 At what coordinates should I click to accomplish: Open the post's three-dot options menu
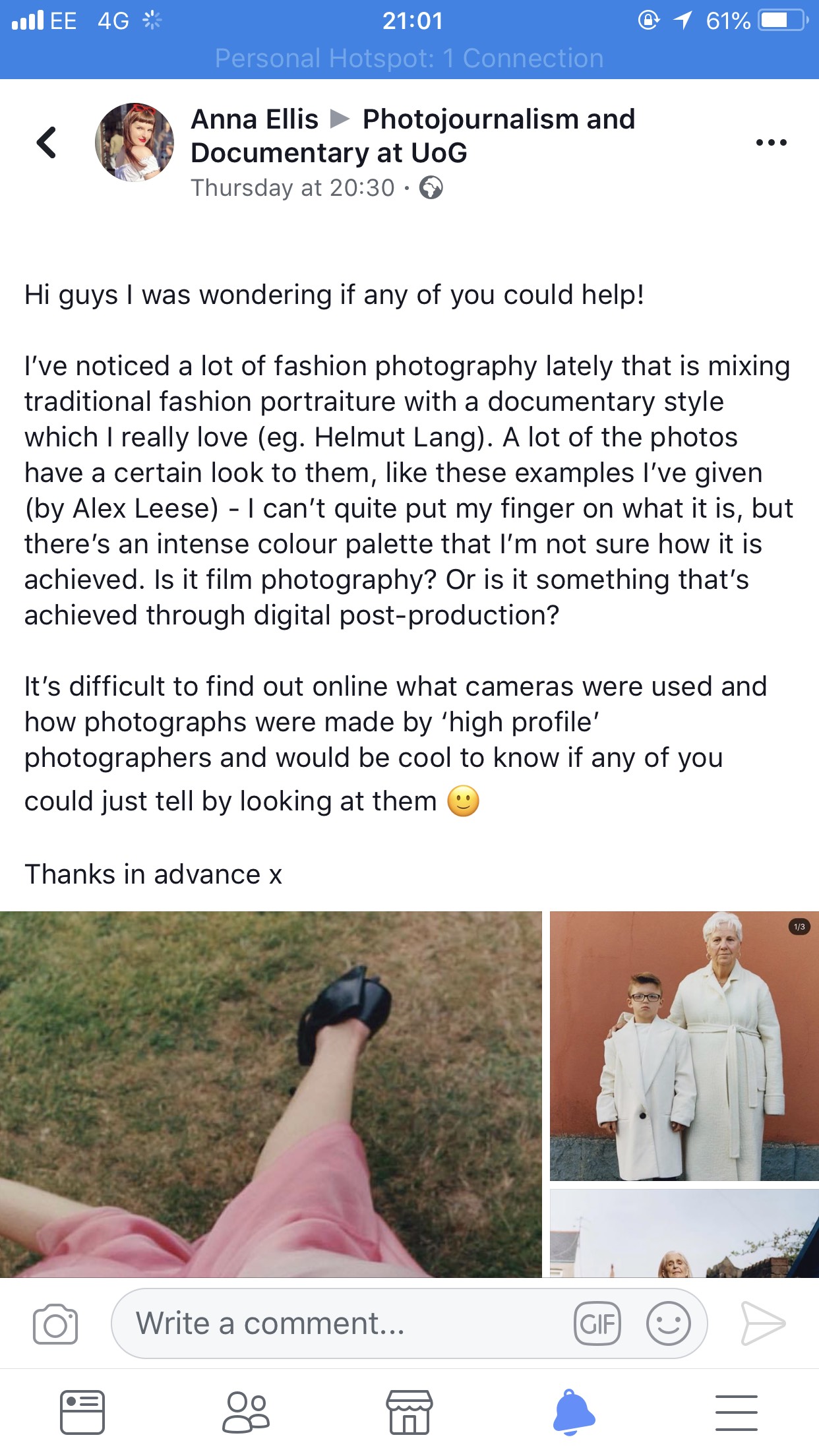[771, 142]
